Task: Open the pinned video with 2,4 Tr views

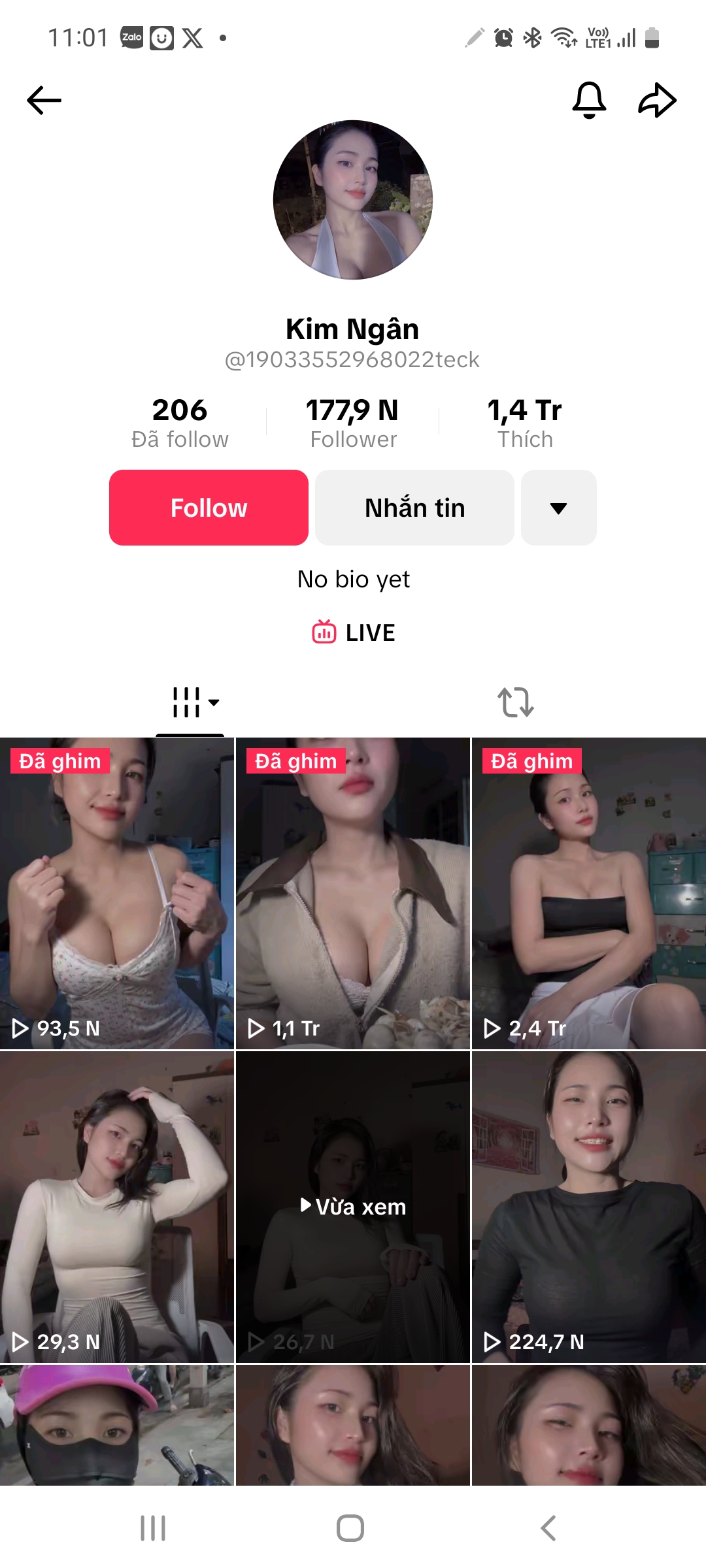Action: click(588, 893)
